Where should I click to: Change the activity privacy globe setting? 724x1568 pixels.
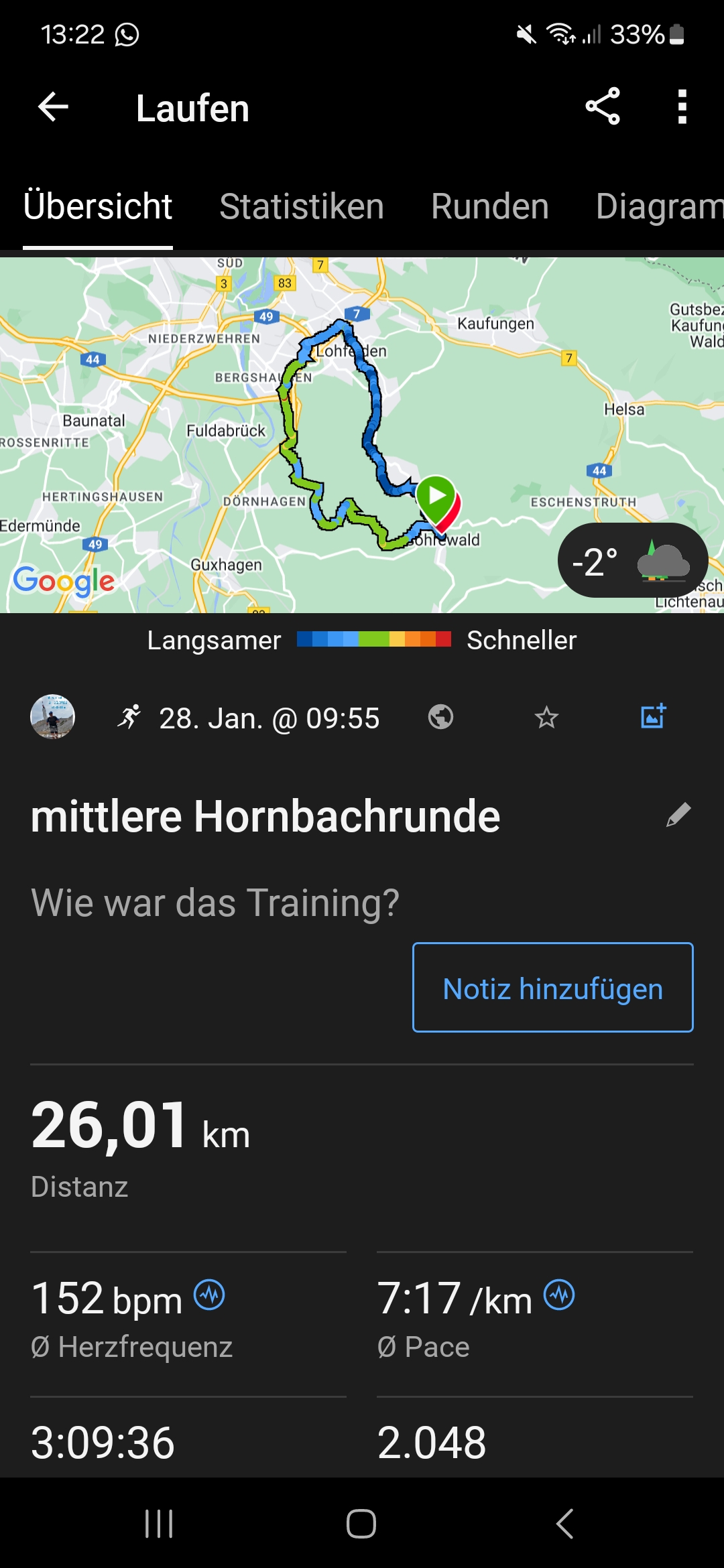pos(440,717)
